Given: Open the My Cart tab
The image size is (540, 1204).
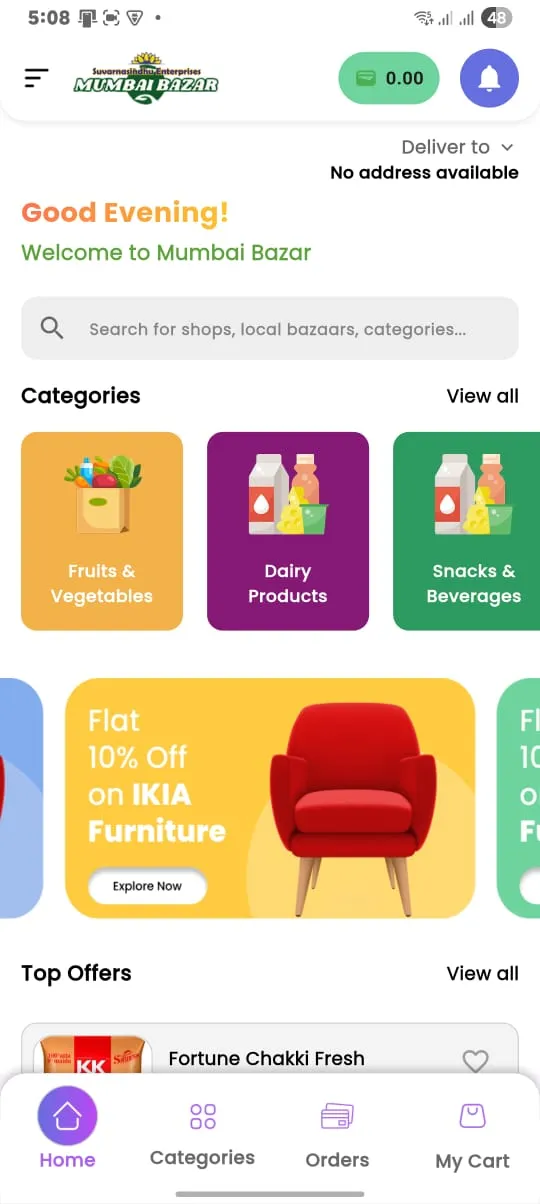Looking at the screenshot, I should pos(472,1135).
